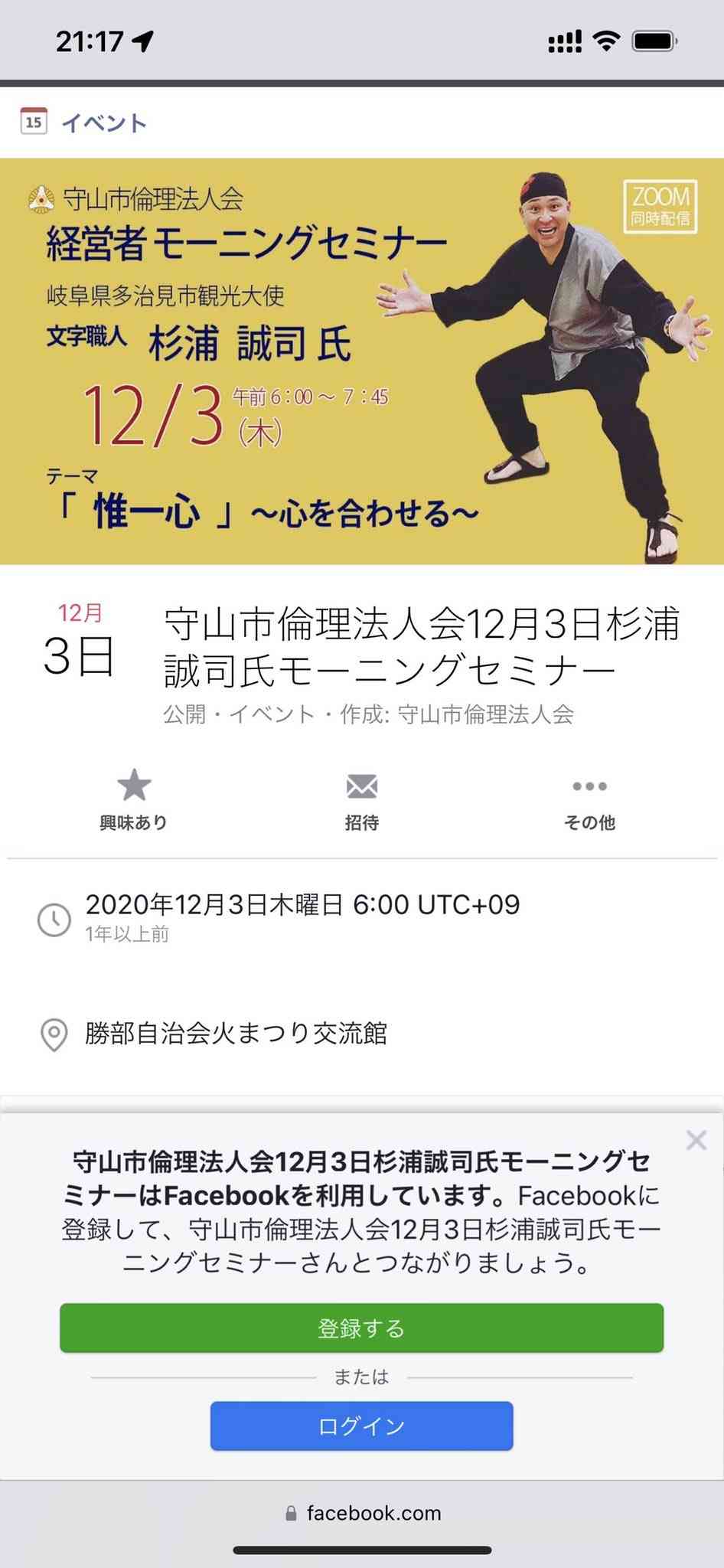Tap 招待 to invite people

pos(361,800)
